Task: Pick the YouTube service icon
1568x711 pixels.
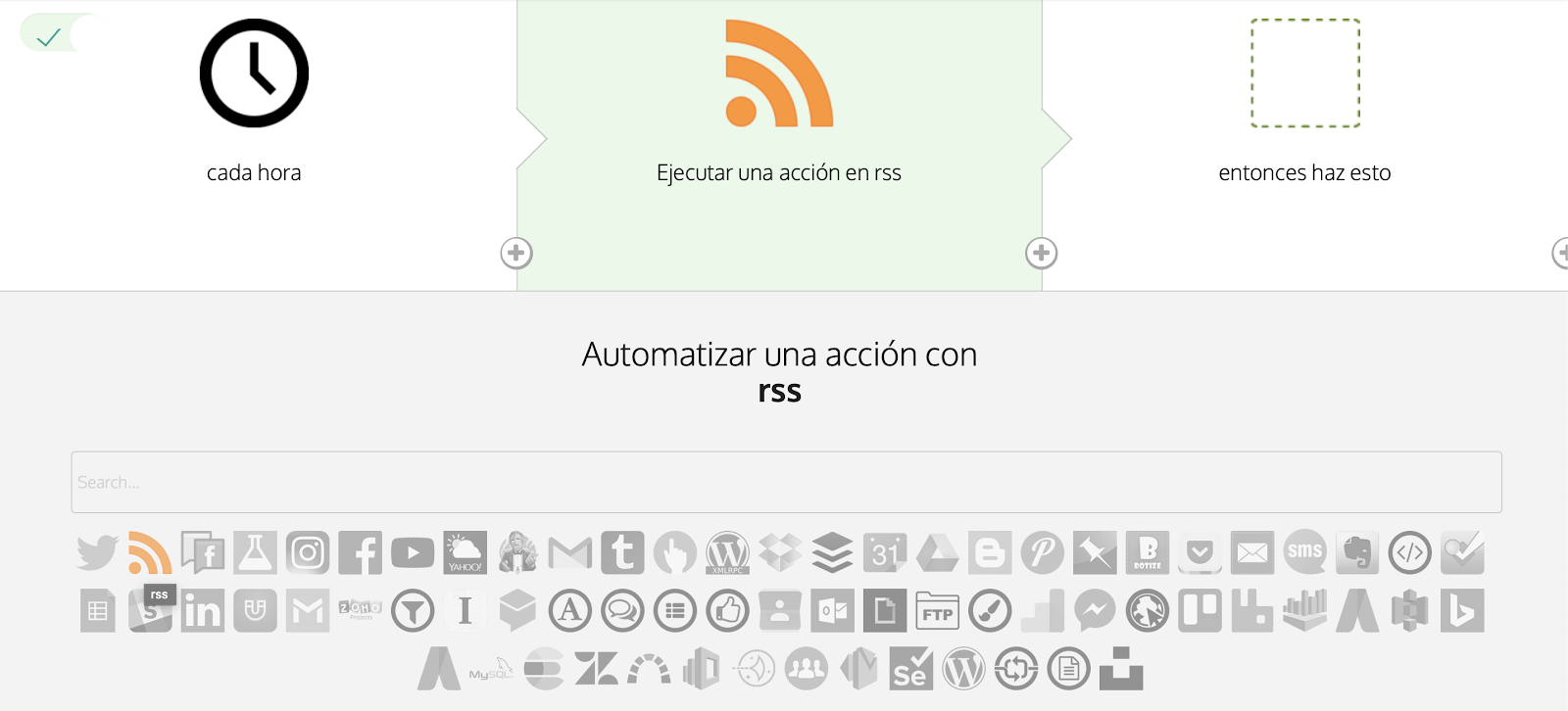Action: coord(413,553)
